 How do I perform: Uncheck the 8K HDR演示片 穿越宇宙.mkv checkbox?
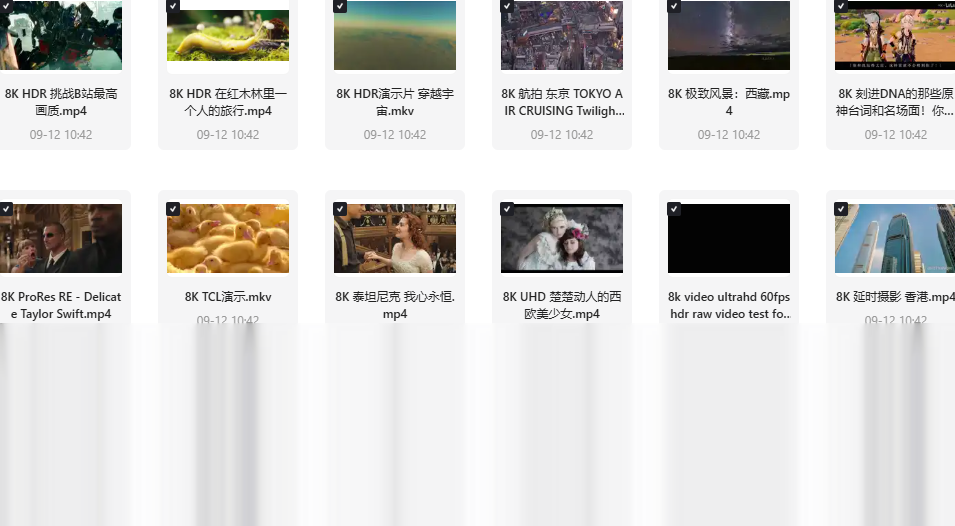[340, 6]
